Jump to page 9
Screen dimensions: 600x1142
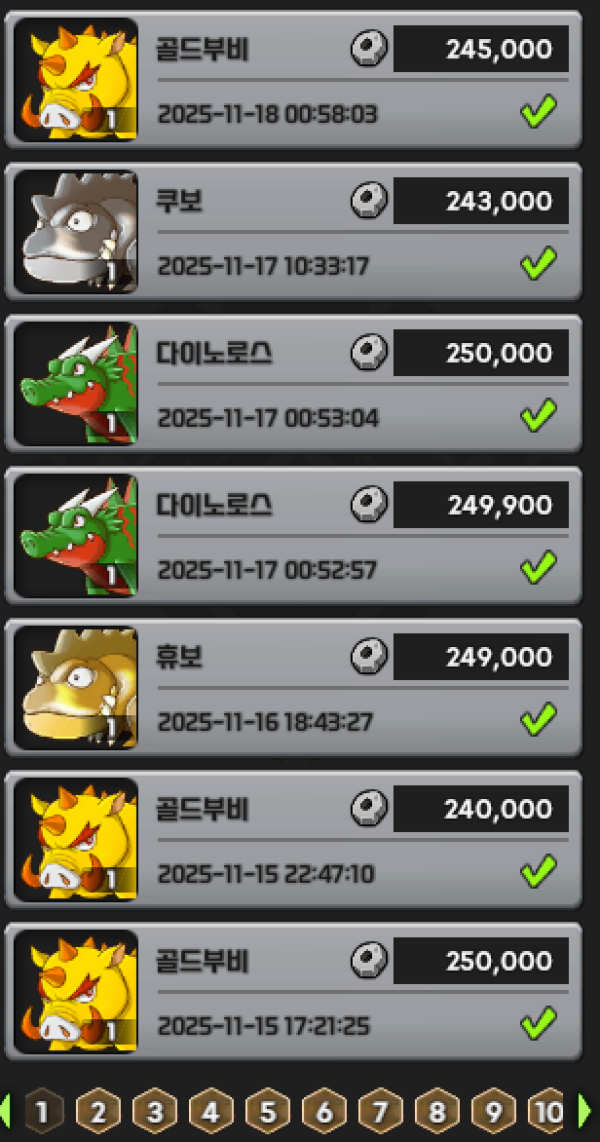pyautogui.click(x=492, y=1110)
